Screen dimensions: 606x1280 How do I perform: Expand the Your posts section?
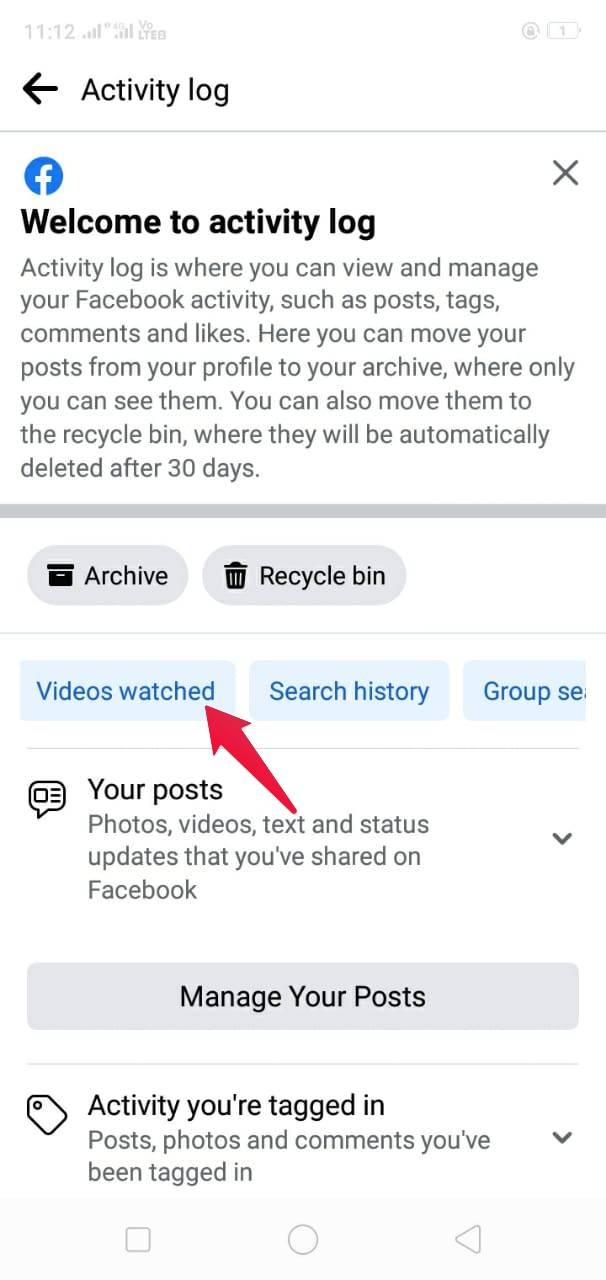[562, 839]
